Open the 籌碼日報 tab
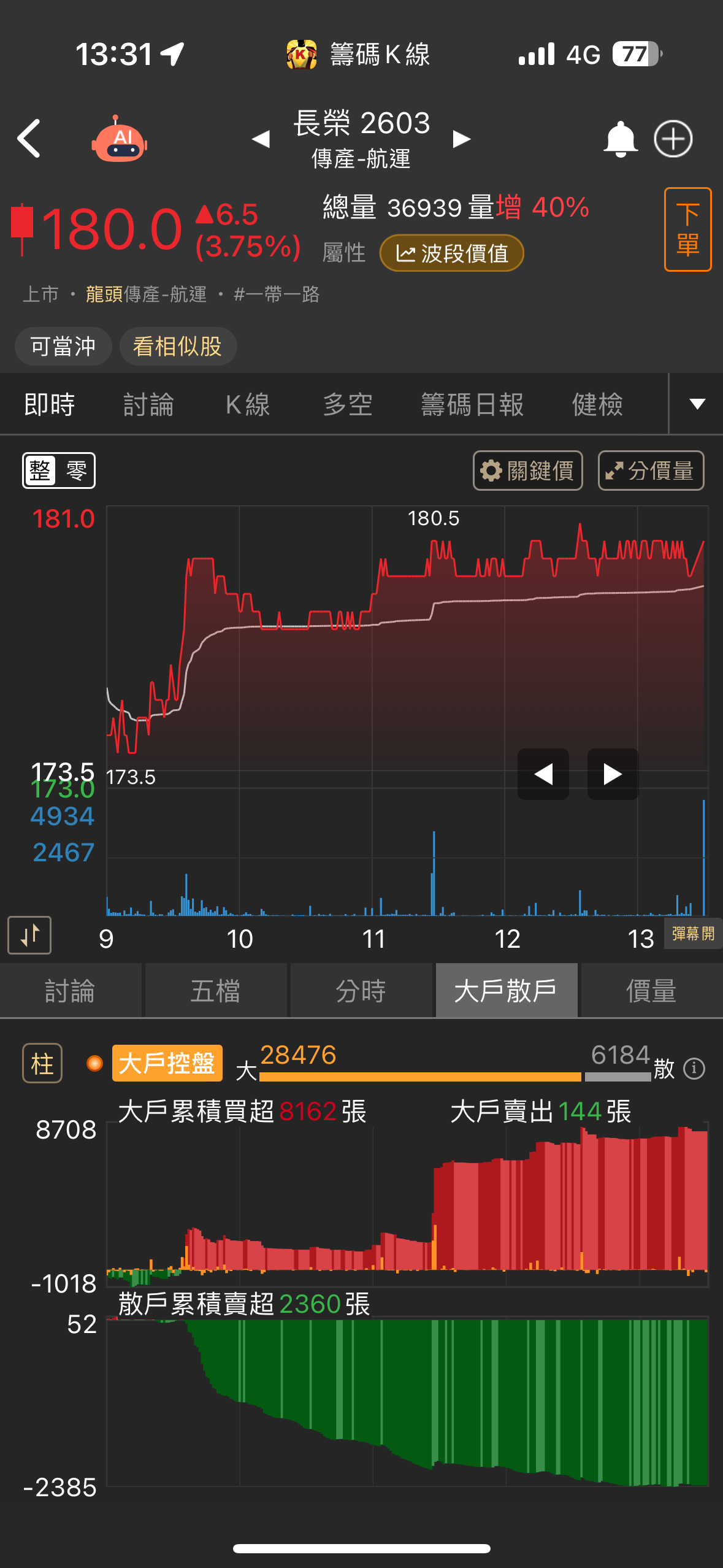 click(x=472, y=405)
